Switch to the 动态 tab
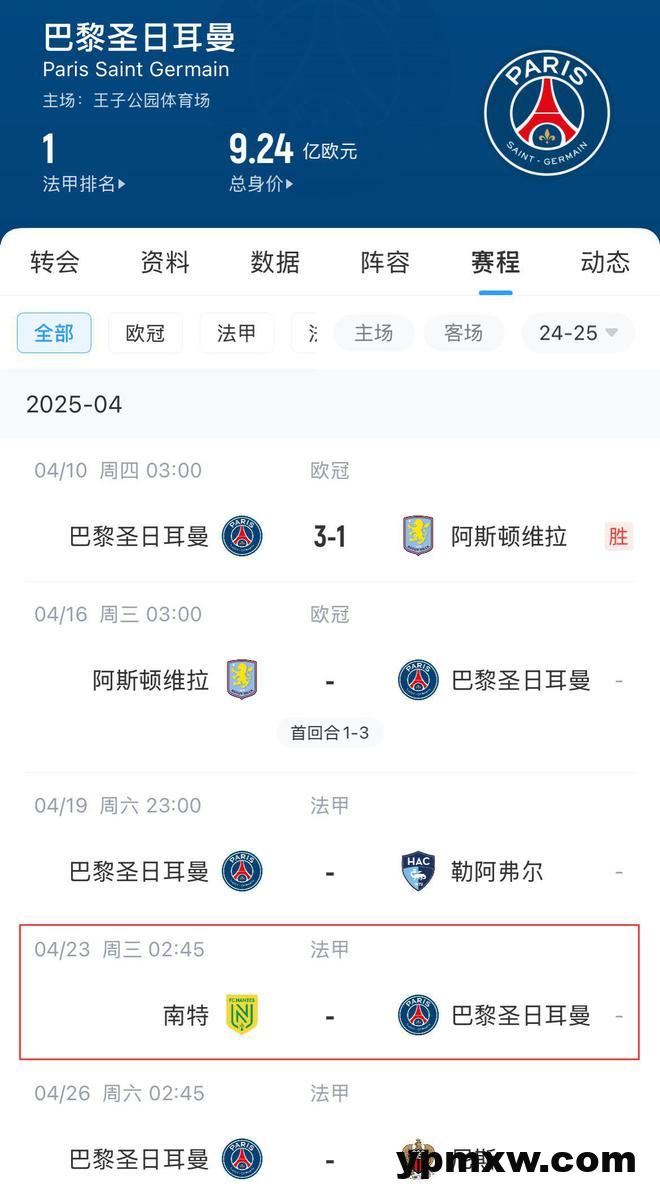The height and width of the screenshot is (1204, 660). [605, 263]
